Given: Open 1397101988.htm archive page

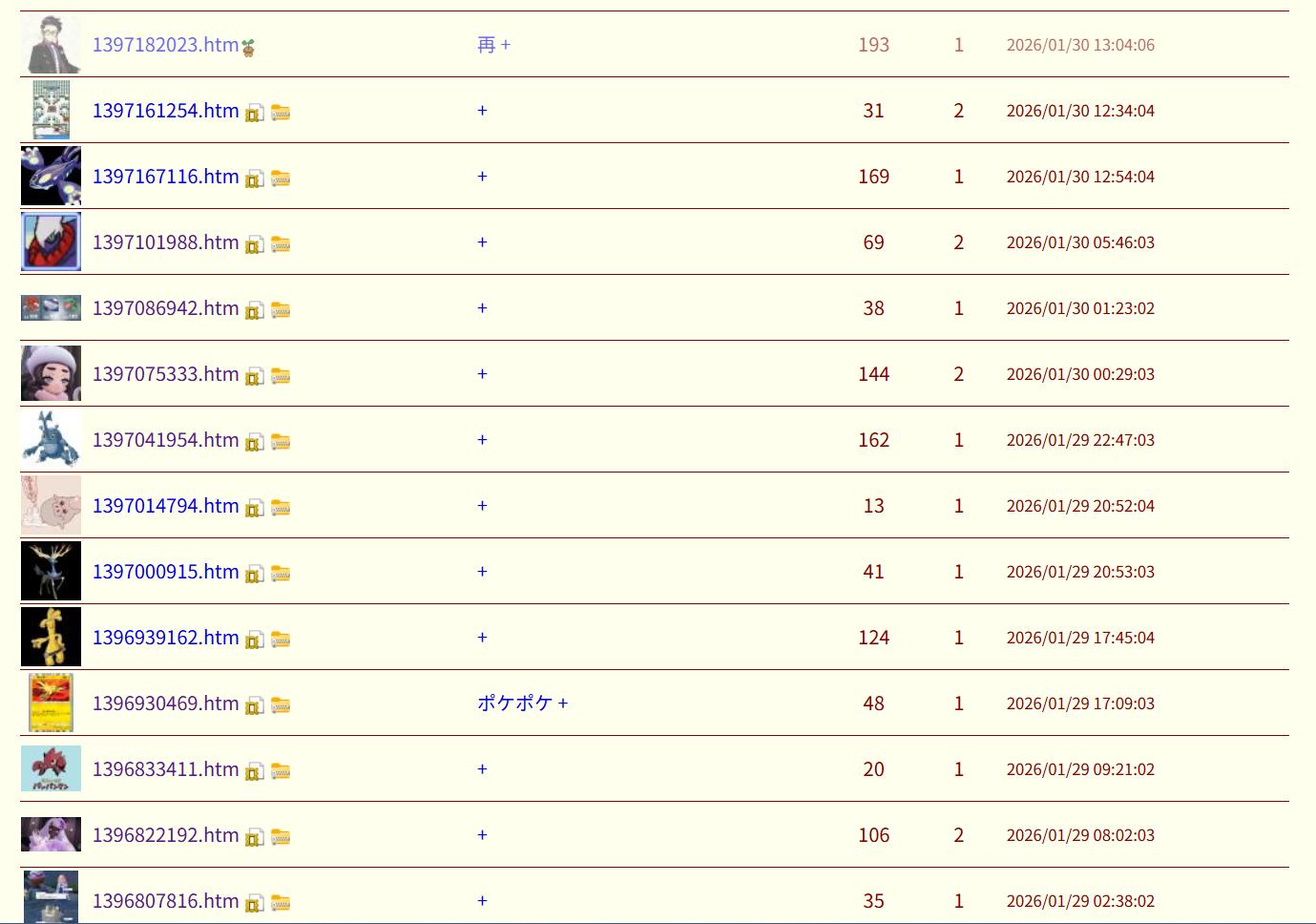Looking at the screenshot, I should pyautogui.click(x=165, y=242).
